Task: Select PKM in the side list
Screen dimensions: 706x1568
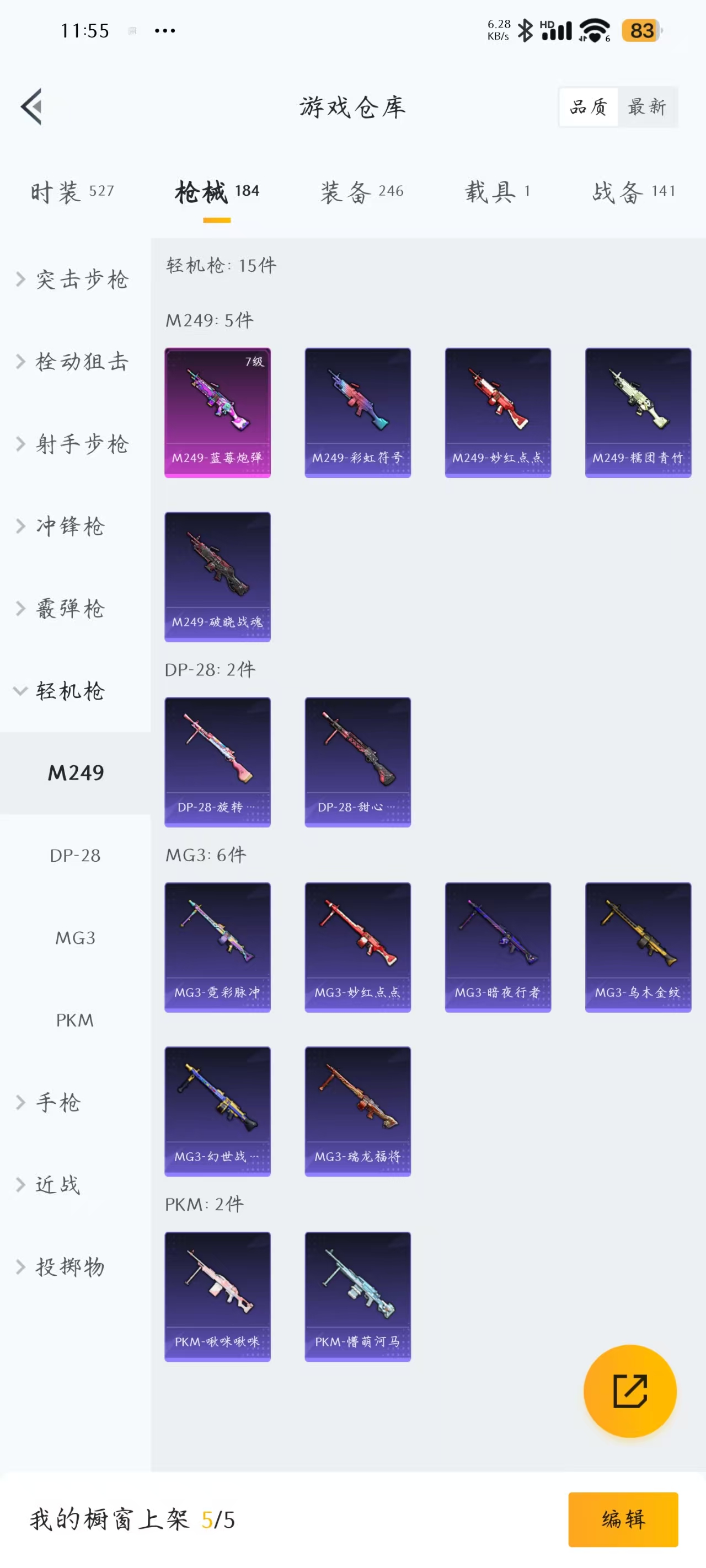Action: (75, 1019)
